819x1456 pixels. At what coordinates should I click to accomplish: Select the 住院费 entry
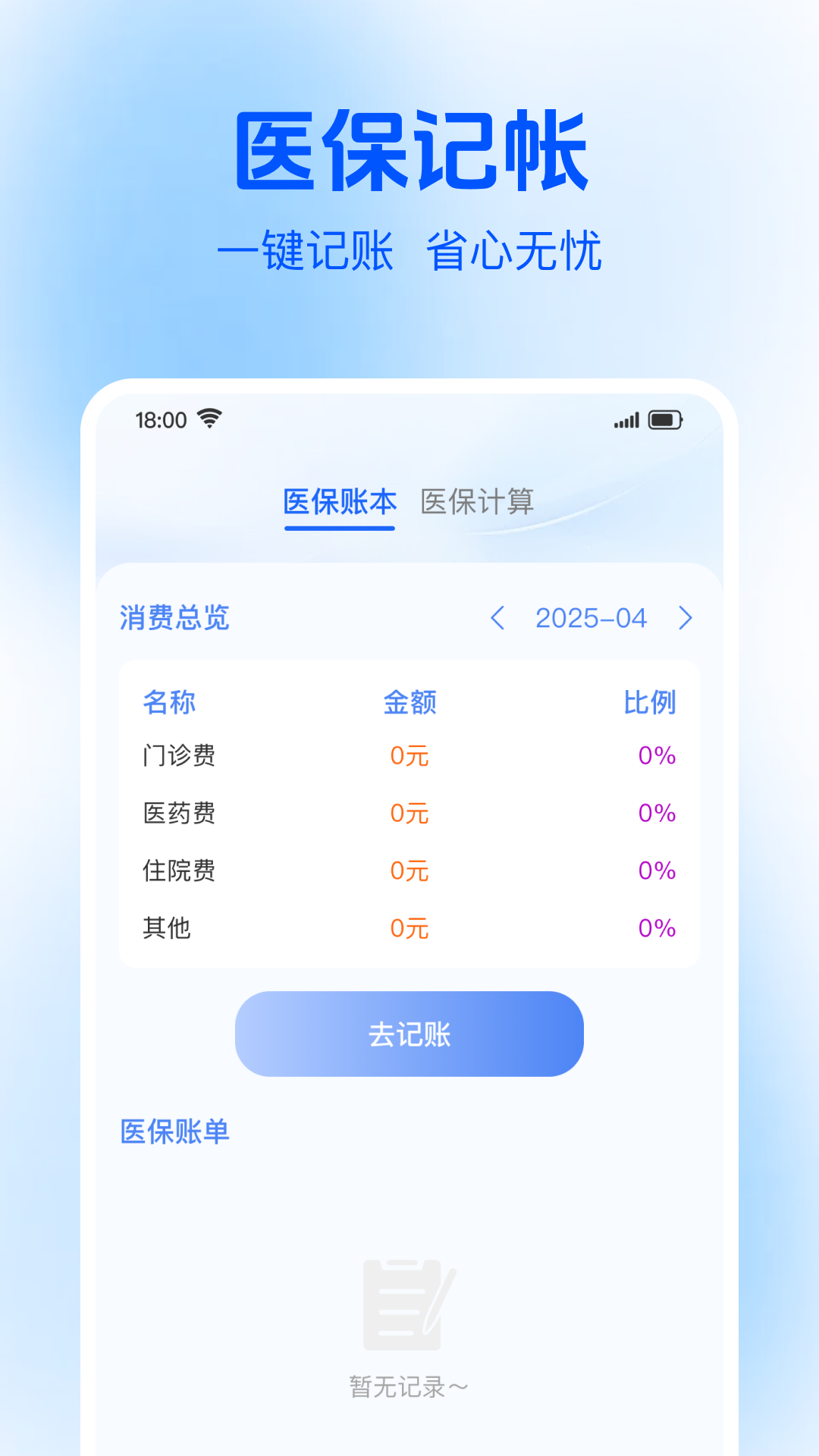tap(179, 871)
